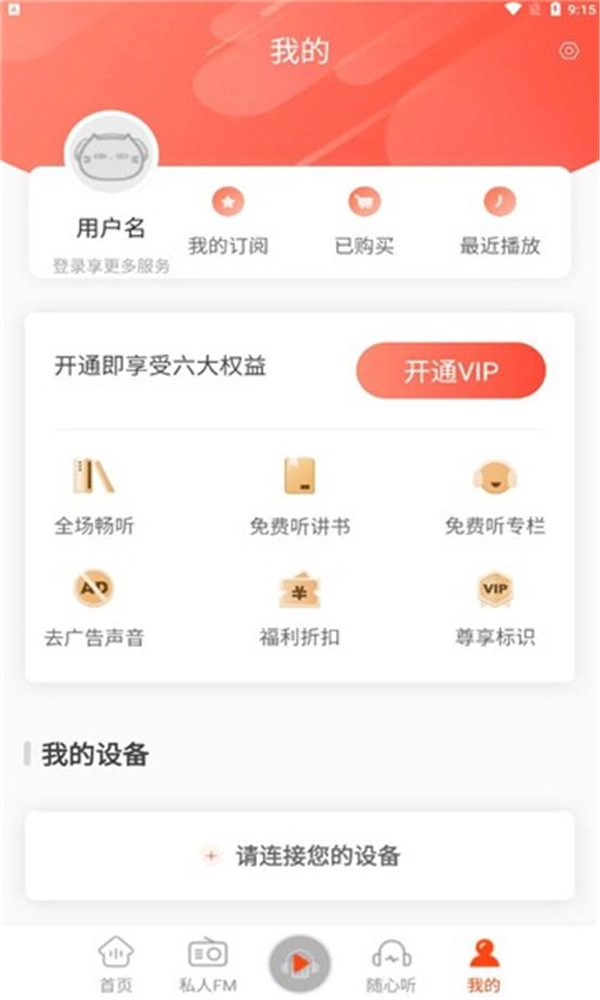Open the settings icon in the header

point(569,52)
